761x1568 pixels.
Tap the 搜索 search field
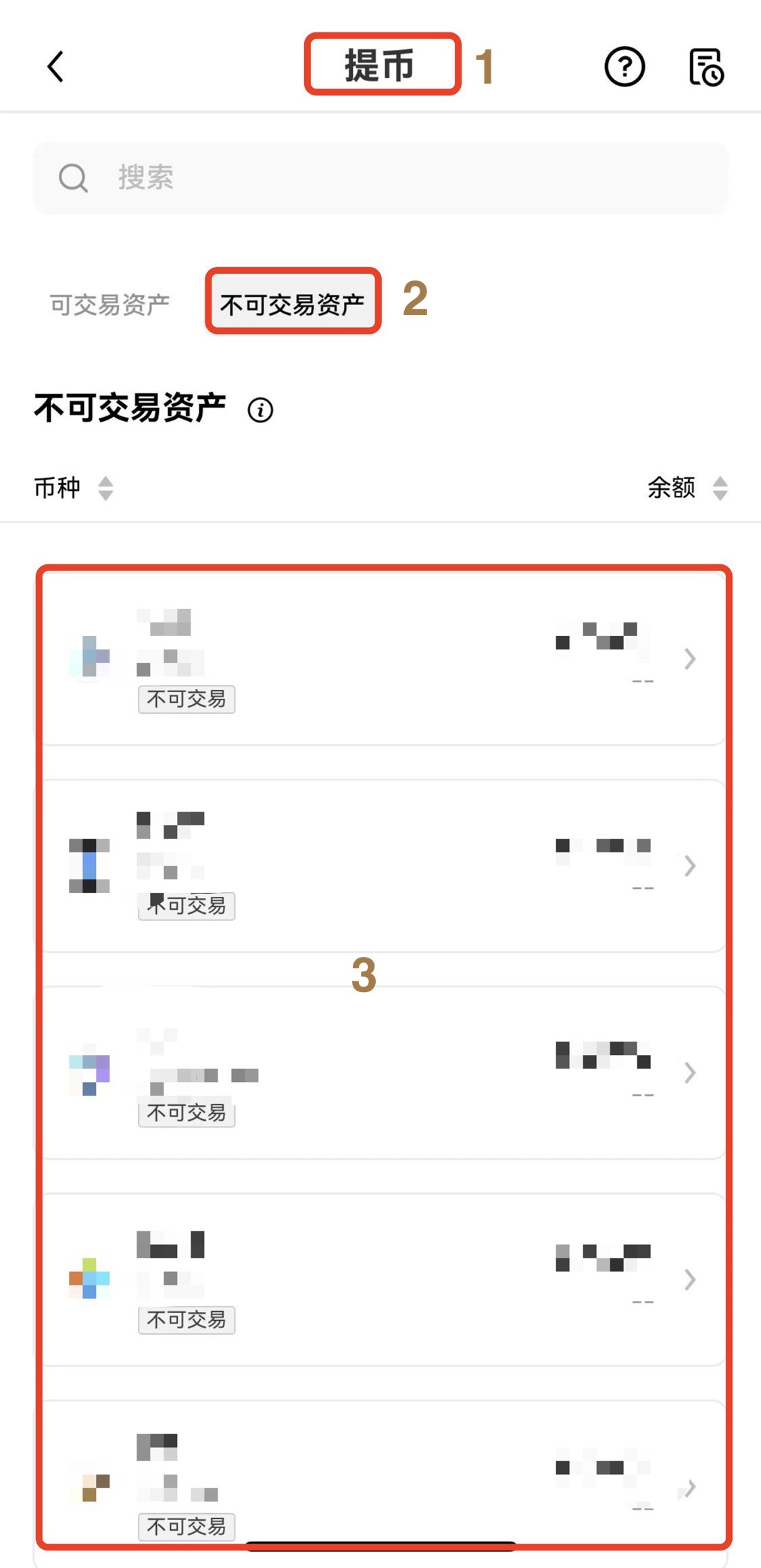[380, 178]
